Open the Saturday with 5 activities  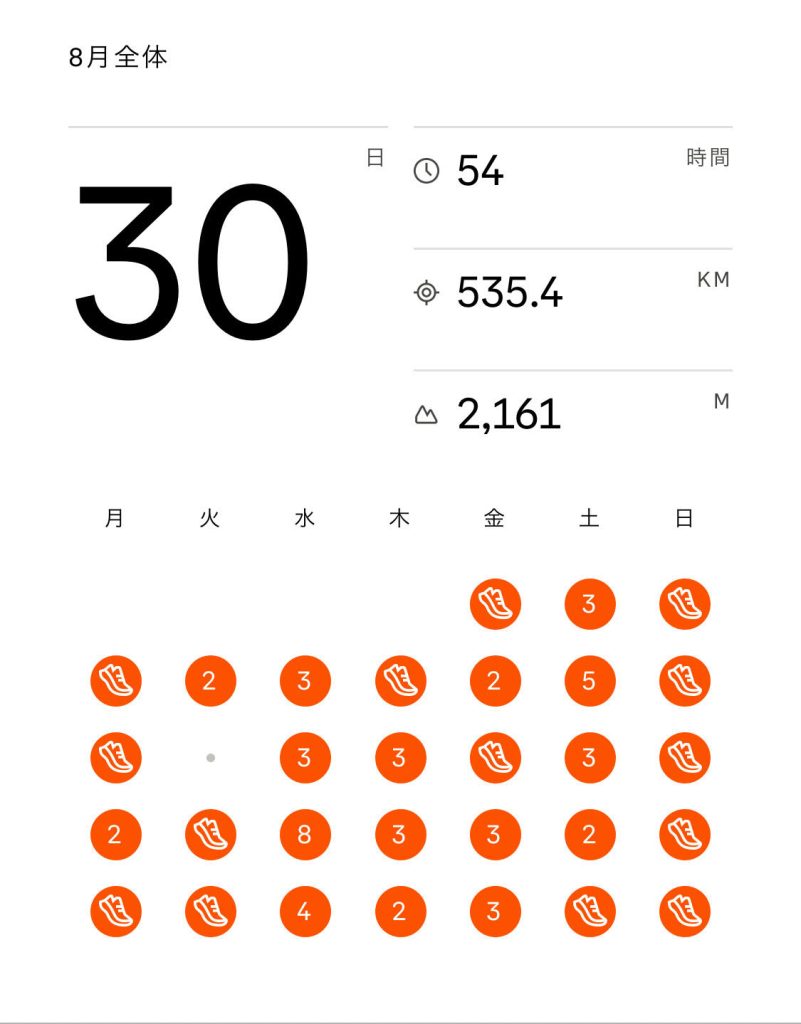point(589,681)
